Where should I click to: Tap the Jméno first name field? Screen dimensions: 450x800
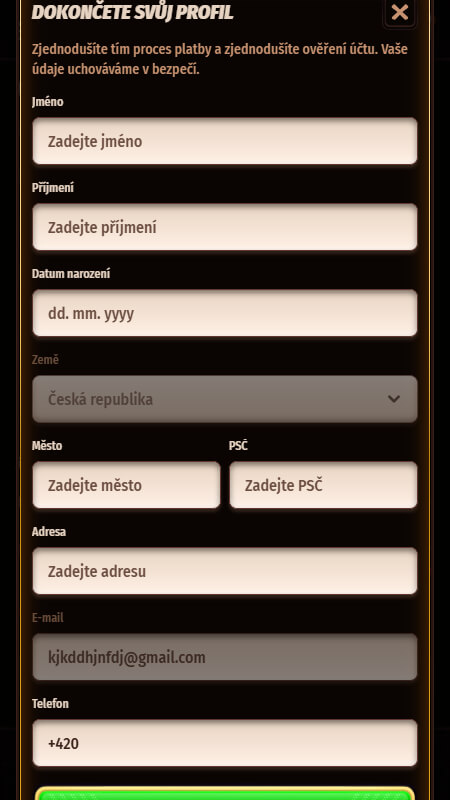click(x=225, y=141)
